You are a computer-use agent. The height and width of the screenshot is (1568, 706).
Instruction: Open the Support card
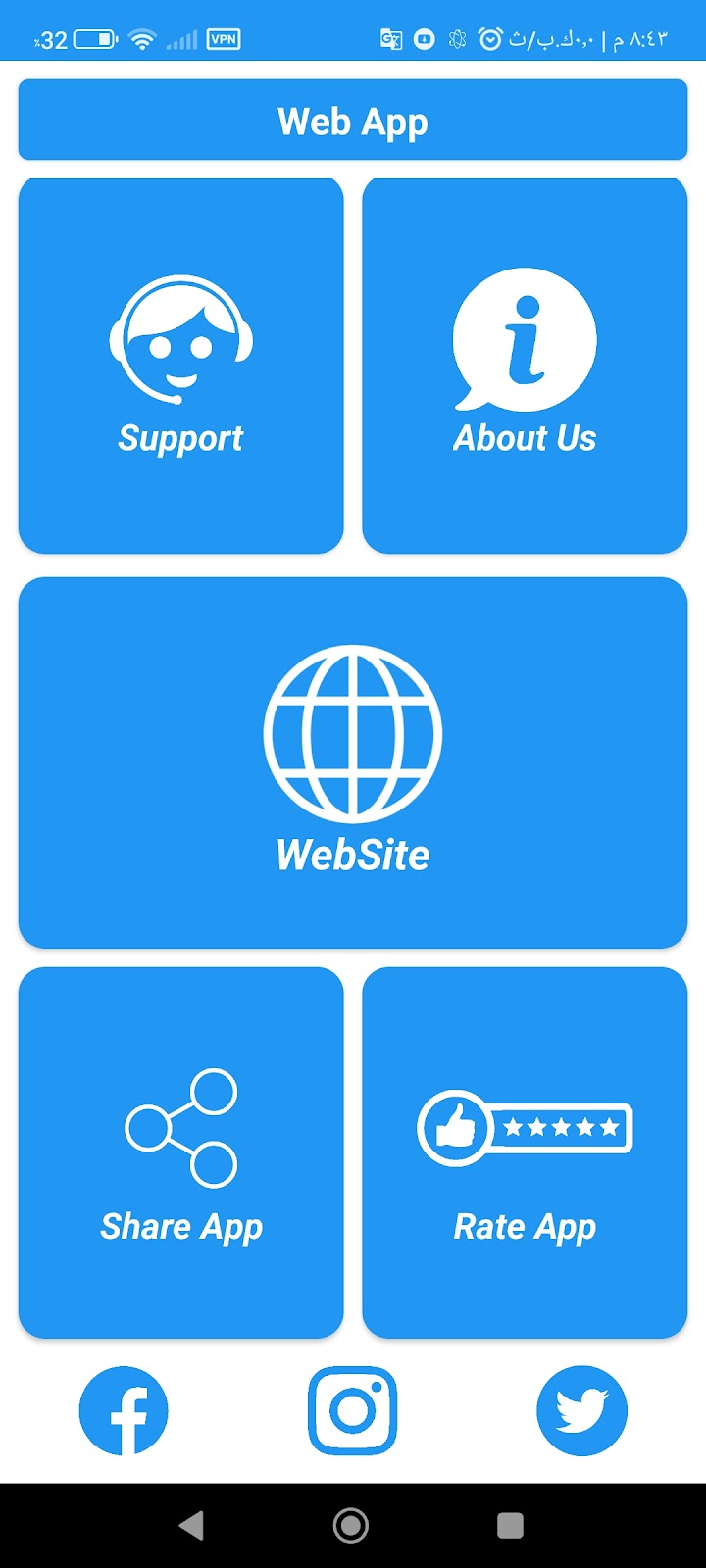click(181, 366)
